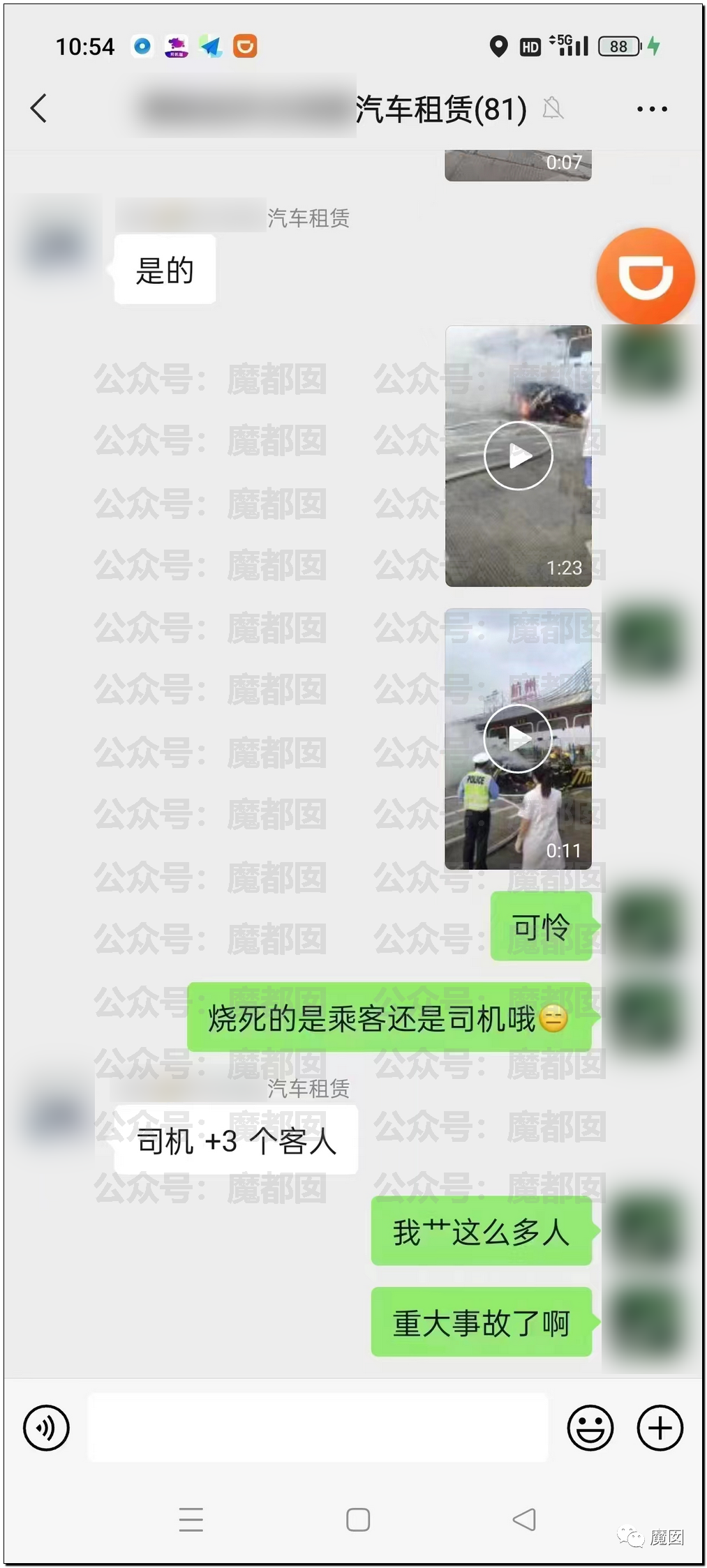
Task: Tap the system home button
Action: pos(357,1519)
